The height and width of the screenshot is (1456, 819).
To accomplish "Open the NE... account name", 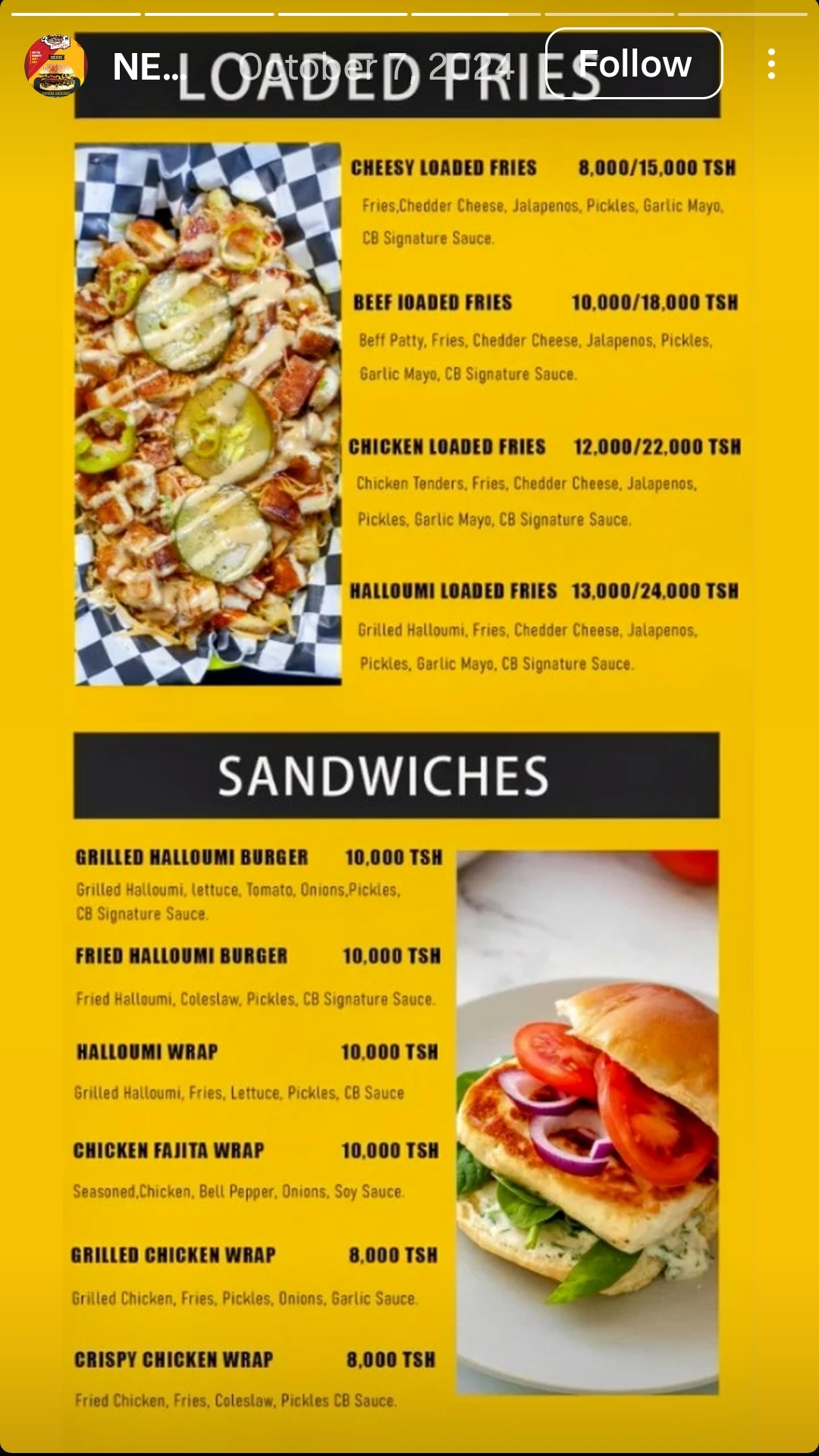I will 148,67.
